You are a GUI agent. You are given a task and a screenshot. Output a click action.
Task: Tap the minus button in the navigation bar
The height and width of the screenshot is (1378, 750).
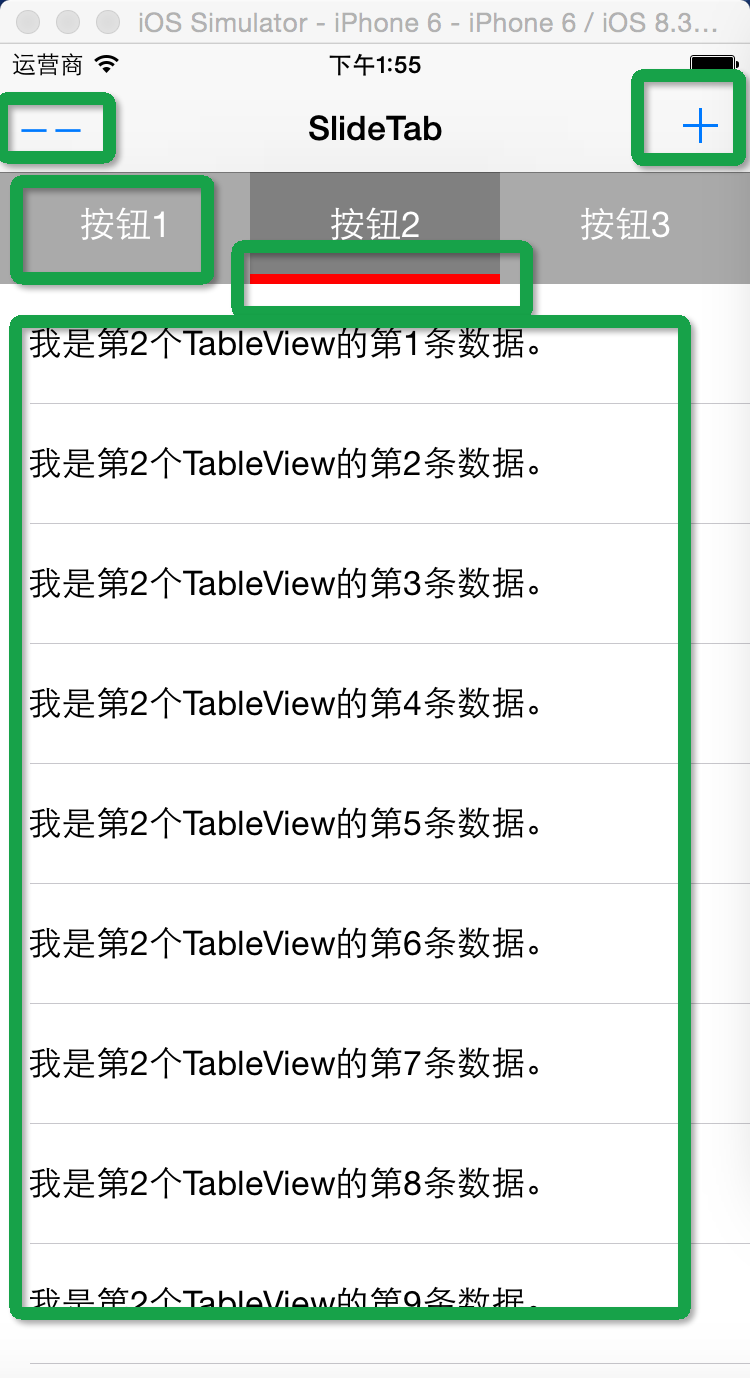coord(50,130)
